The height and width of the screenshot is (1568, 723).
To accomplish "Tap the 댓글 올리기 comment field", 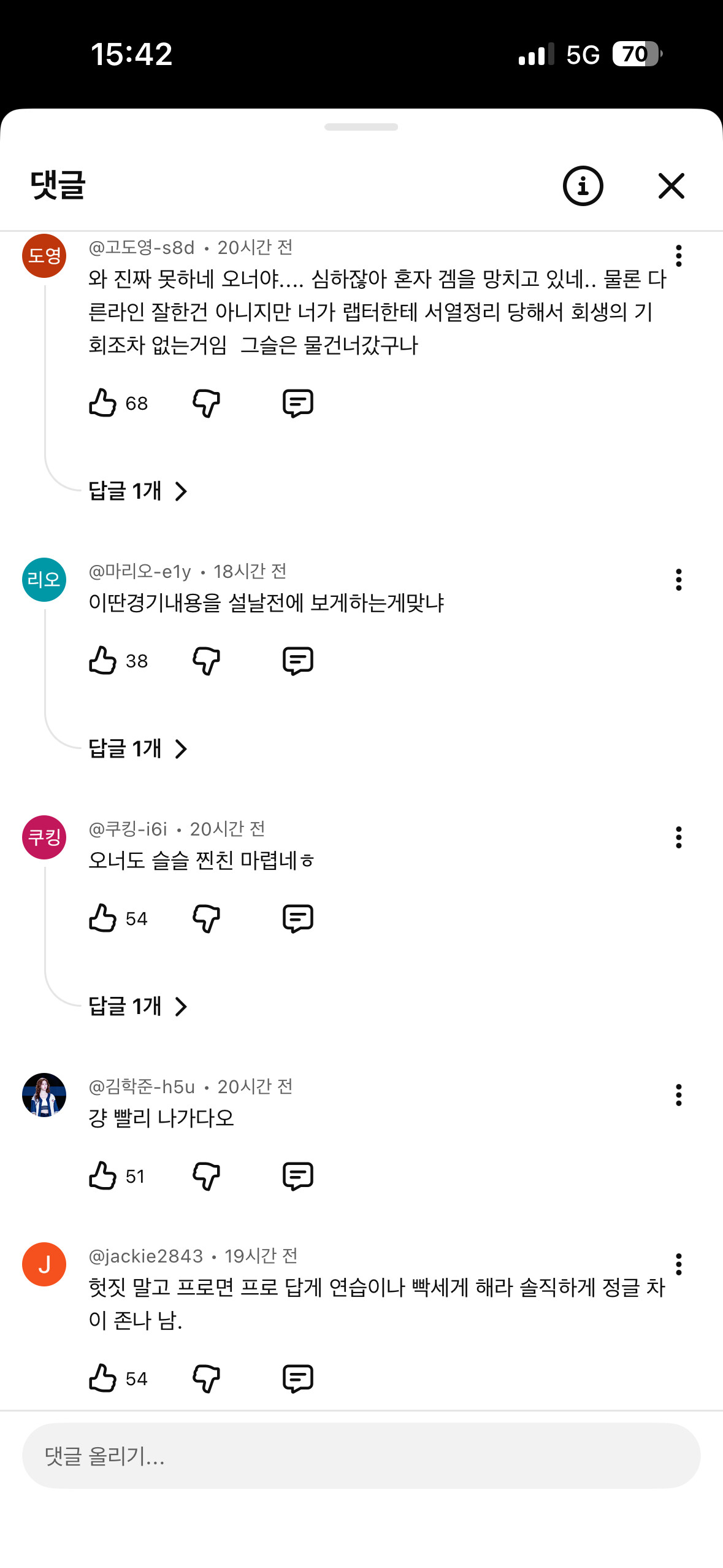I will (361, 1456).
